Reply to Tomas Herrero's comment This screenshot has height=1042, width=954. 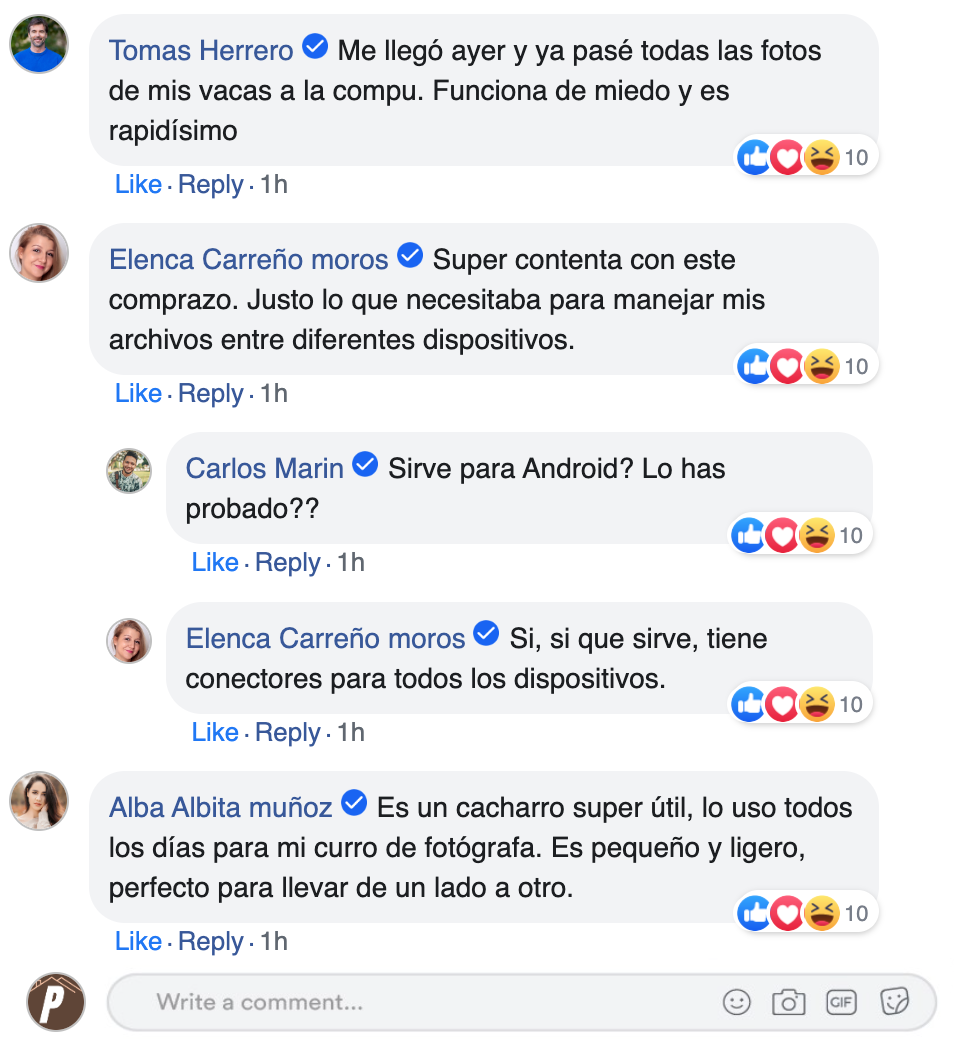[210, 185]
